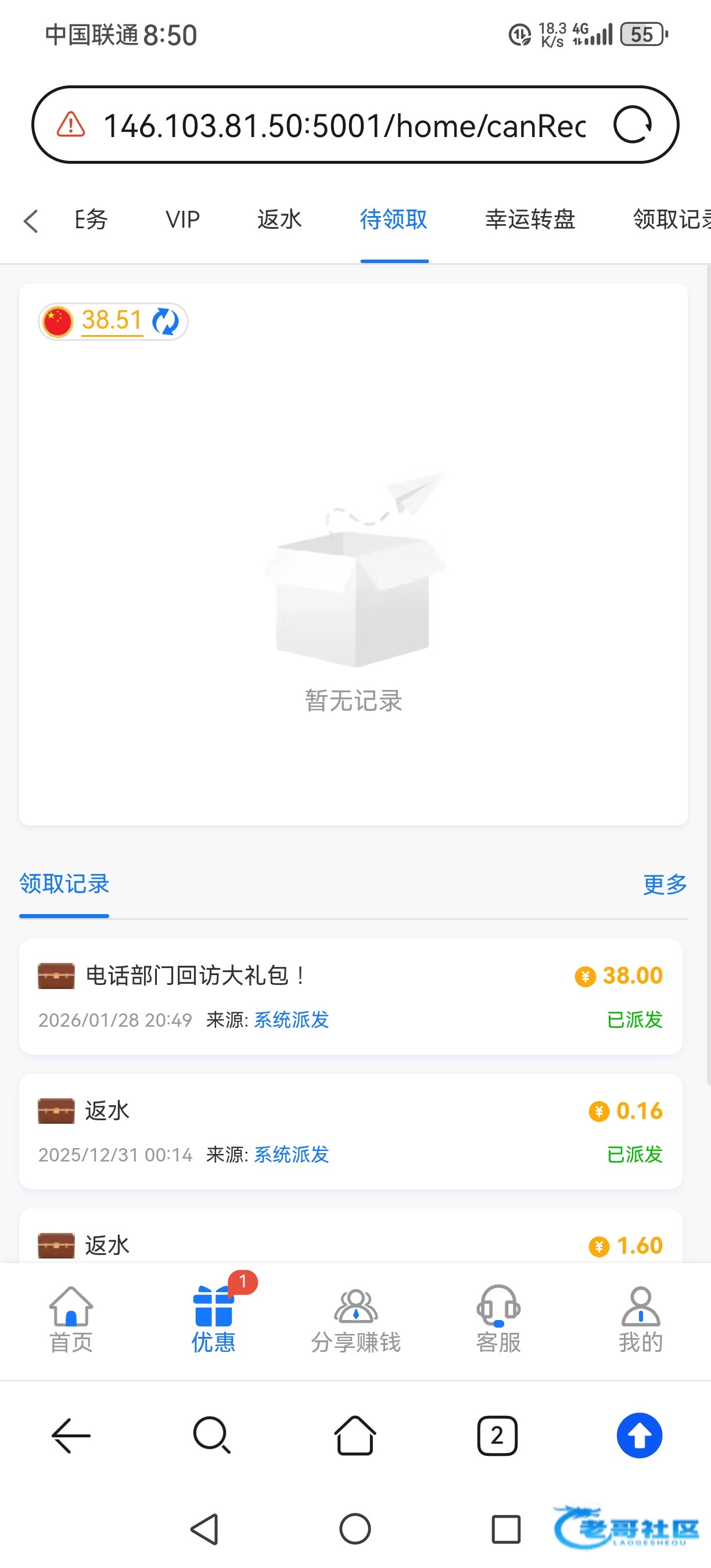View the 2 open browser tabs

(497, 1436)
